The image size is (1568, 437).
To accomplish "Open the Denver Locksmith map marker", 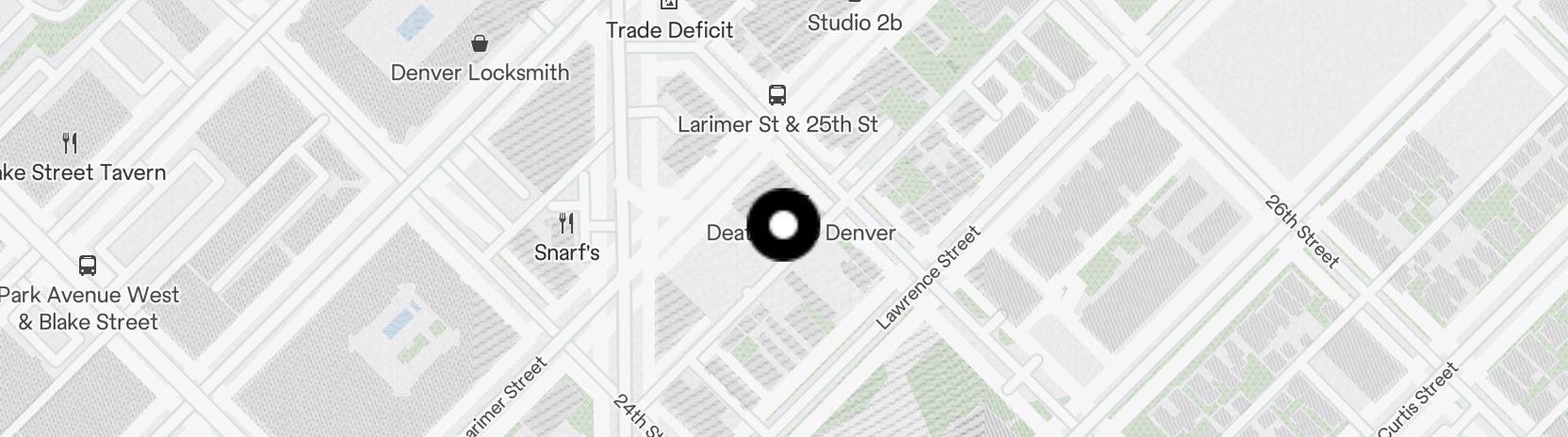I will point(480,43).
